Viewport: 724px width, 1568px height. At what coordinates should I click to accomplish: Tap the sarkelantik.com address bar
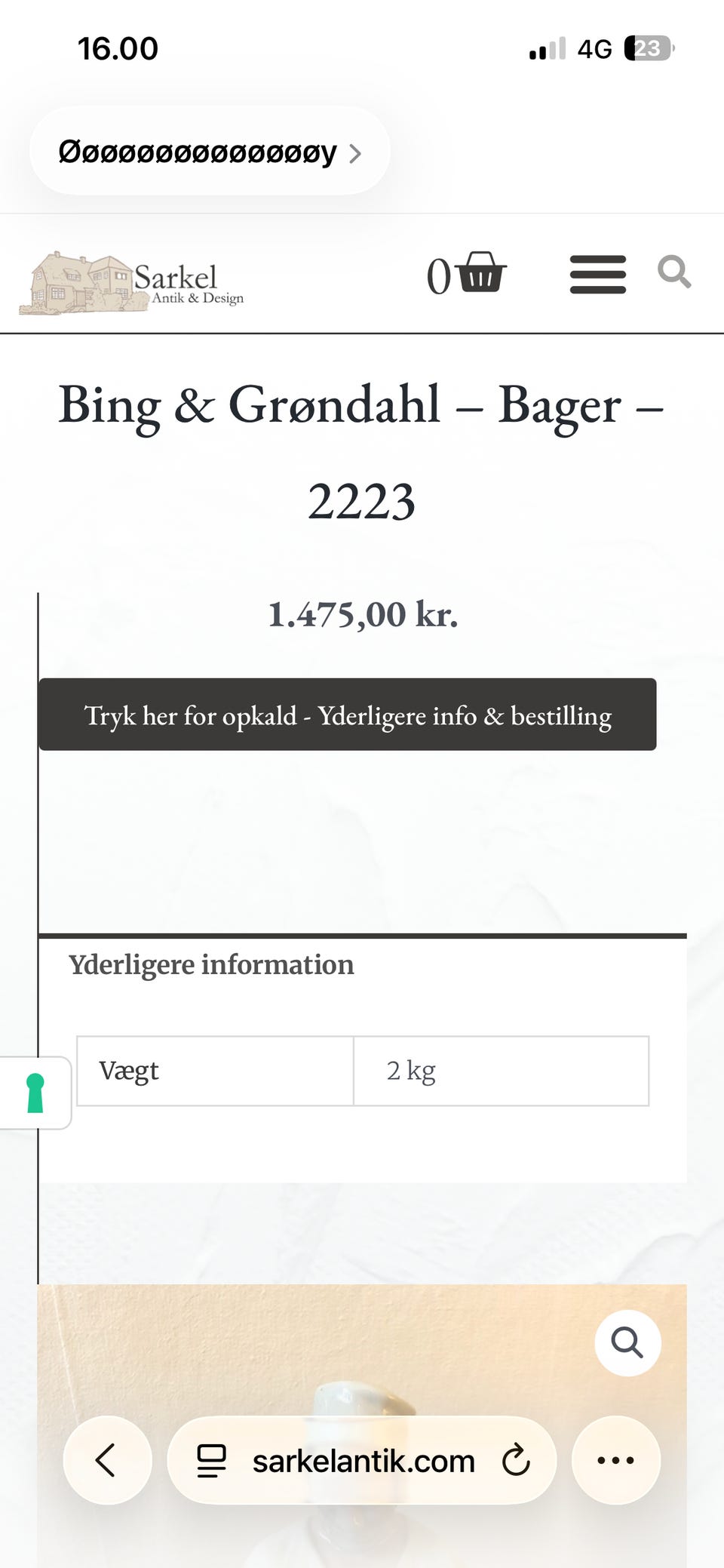[x=362, y=1460]
